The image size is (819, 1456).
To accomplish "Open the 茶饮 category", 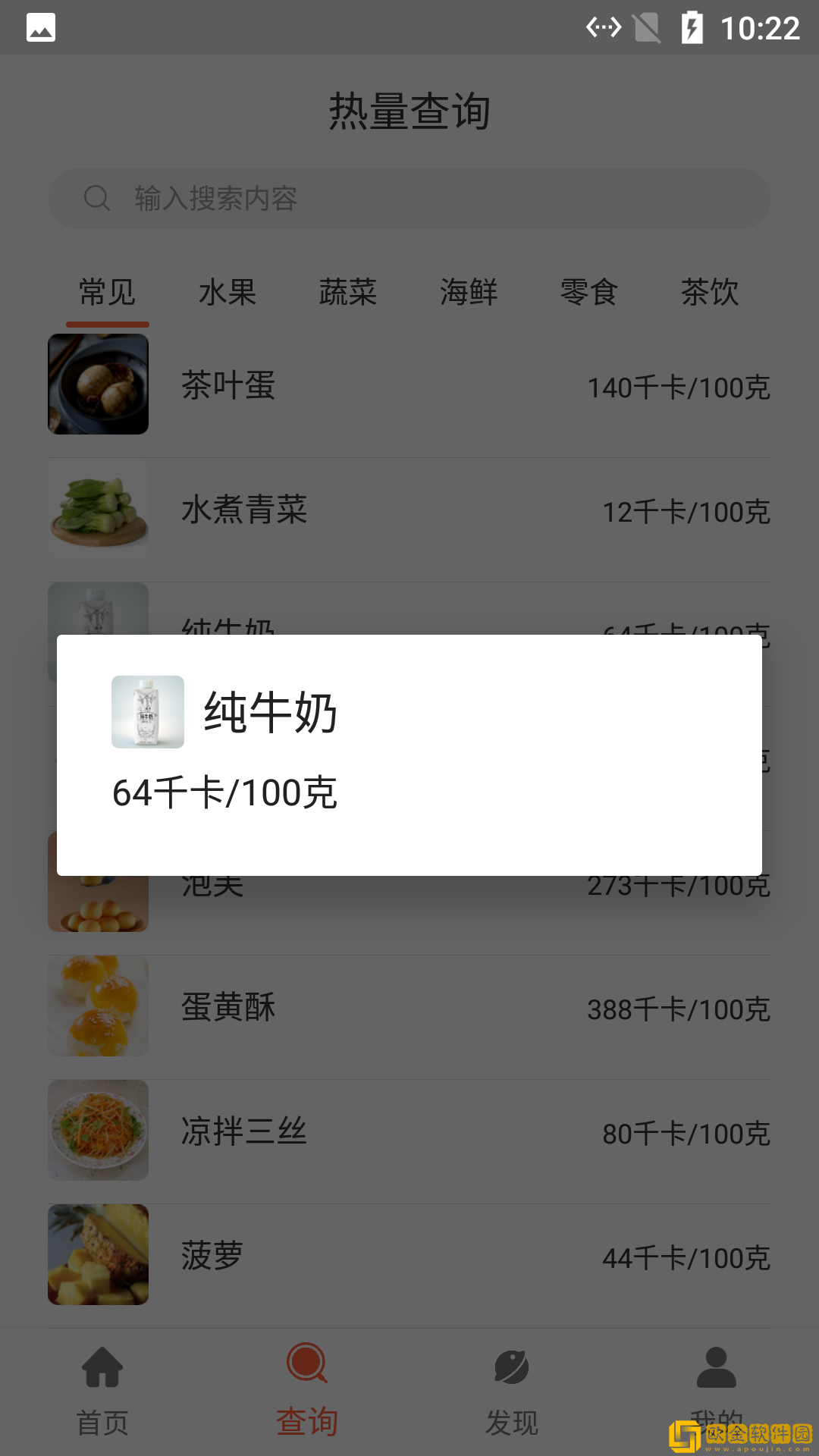I will [710, 293].
